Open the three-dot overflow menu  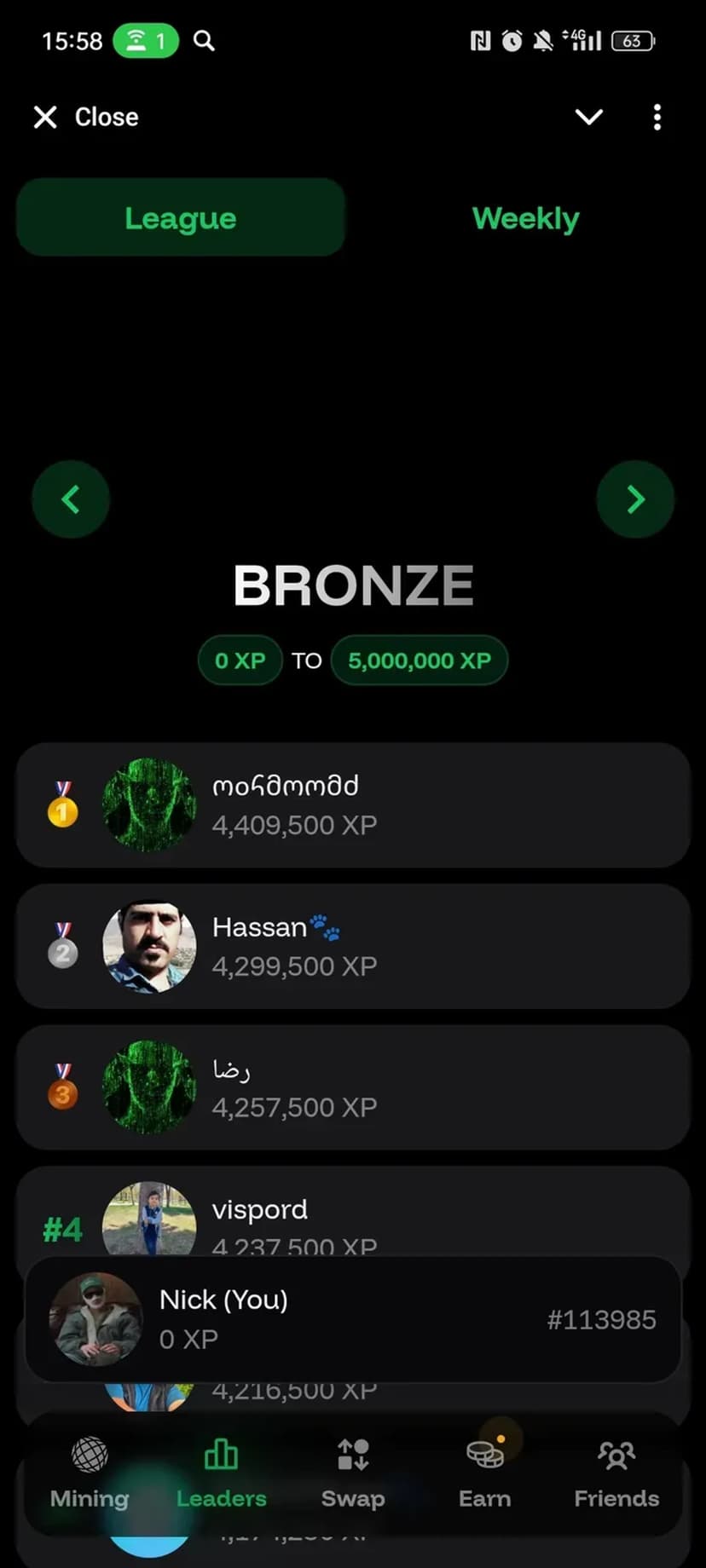tap(657, 117)
